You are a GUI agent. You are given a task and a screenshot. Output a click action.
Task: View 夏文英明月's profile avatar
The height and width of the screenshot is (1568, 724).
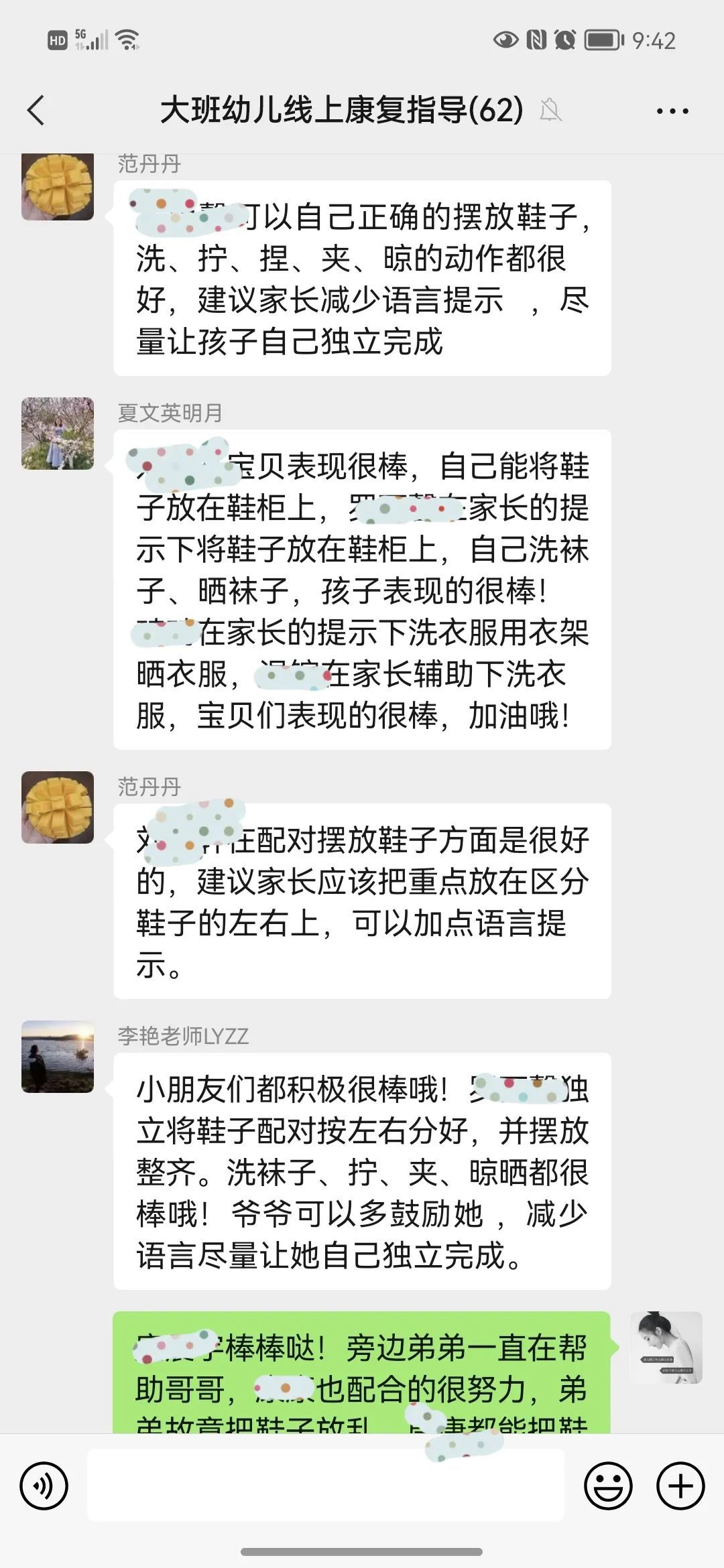(x=58, y=434)
